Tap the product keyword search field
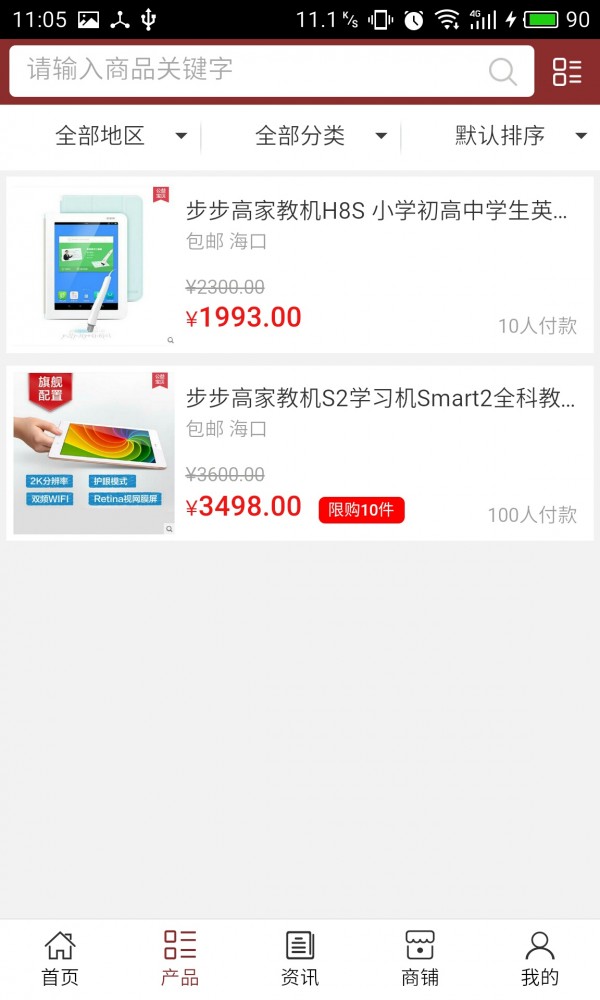 point(250,70)
